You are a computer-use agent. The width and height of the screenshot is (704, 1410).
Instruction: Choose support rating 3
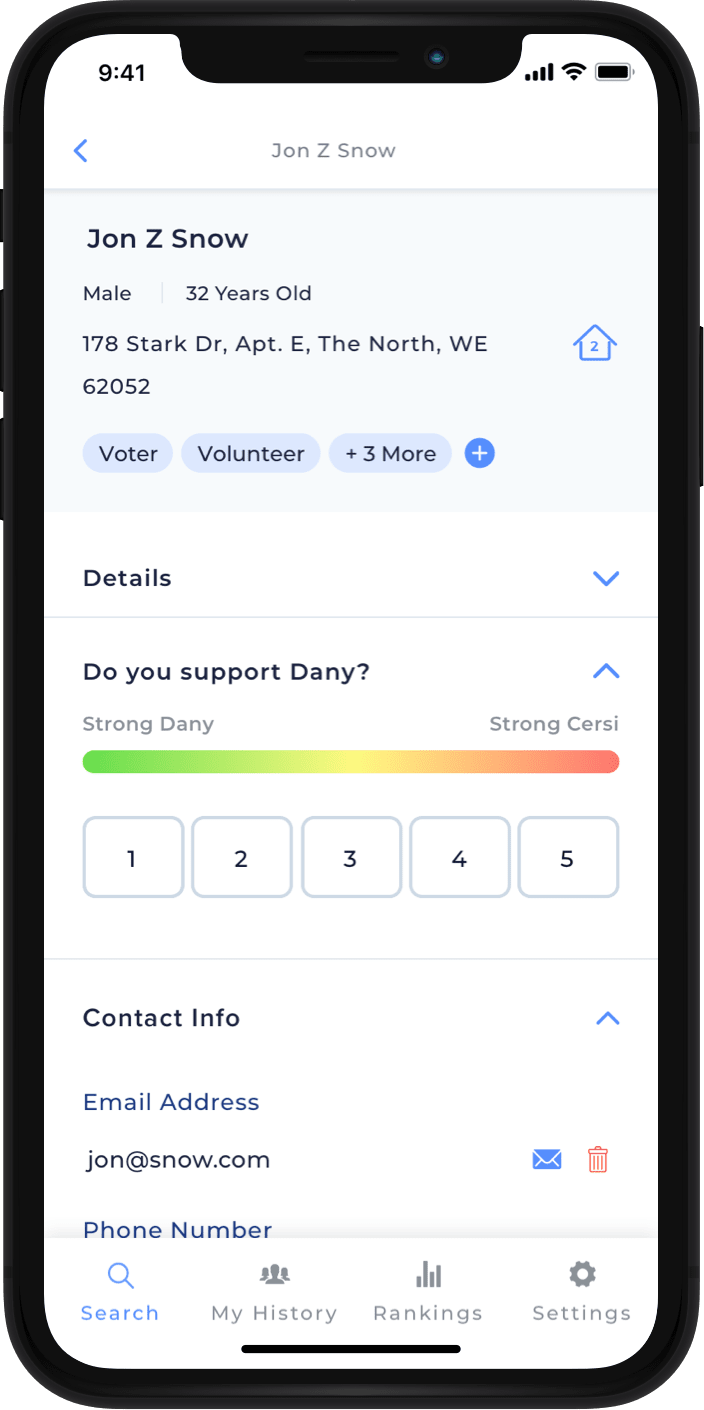351,858
